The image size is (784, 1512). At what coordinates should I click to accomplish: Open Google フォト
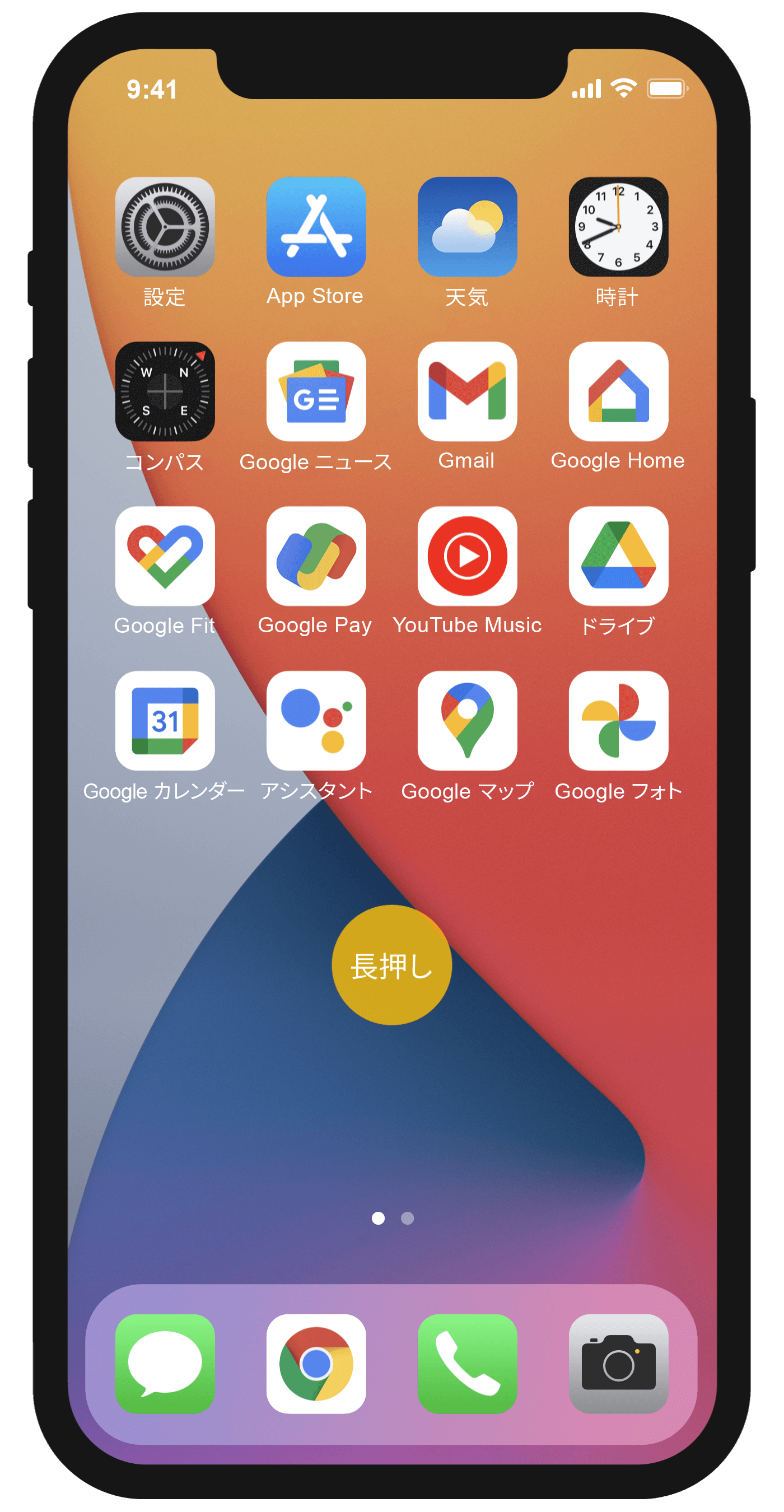click(x=618, y=721)
